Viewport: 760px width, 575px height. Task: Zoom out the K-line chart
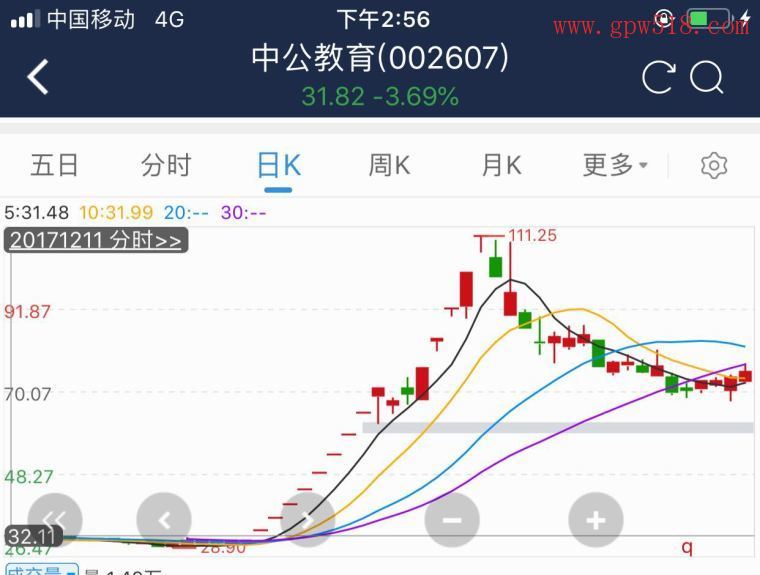(452, 520)
